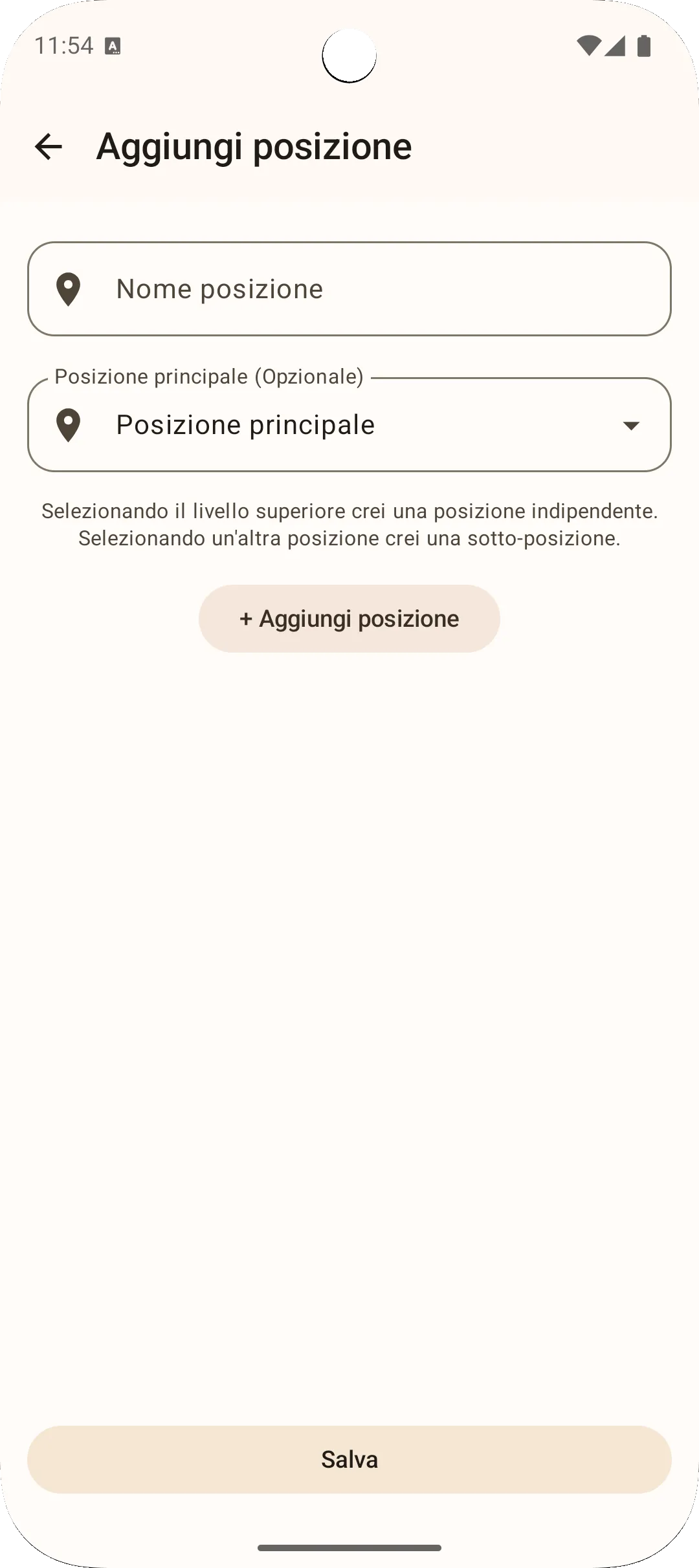Screen dimensions: 699x1568
Task: Click the location pin in Nome posizione field
Action: (x=70, y=290)
